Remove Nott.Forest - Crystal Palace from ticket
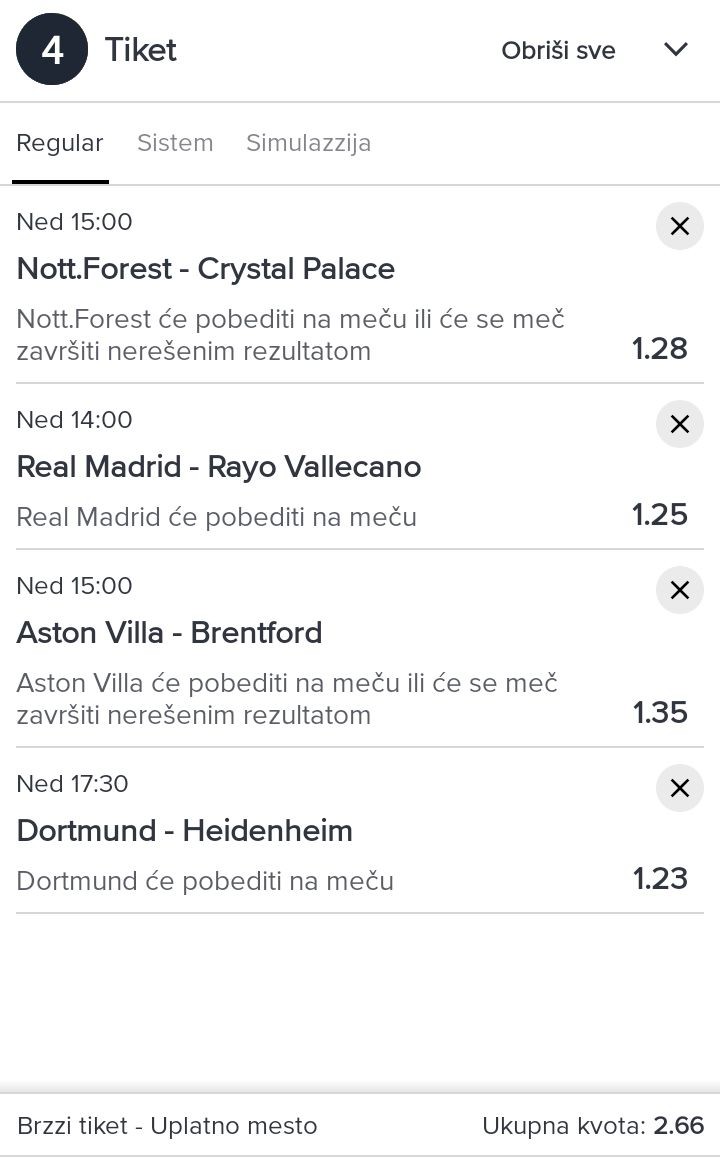Image resolution: width=720 pixels, height=1164 pixels. pyautogui.click(x=680, y=226)
